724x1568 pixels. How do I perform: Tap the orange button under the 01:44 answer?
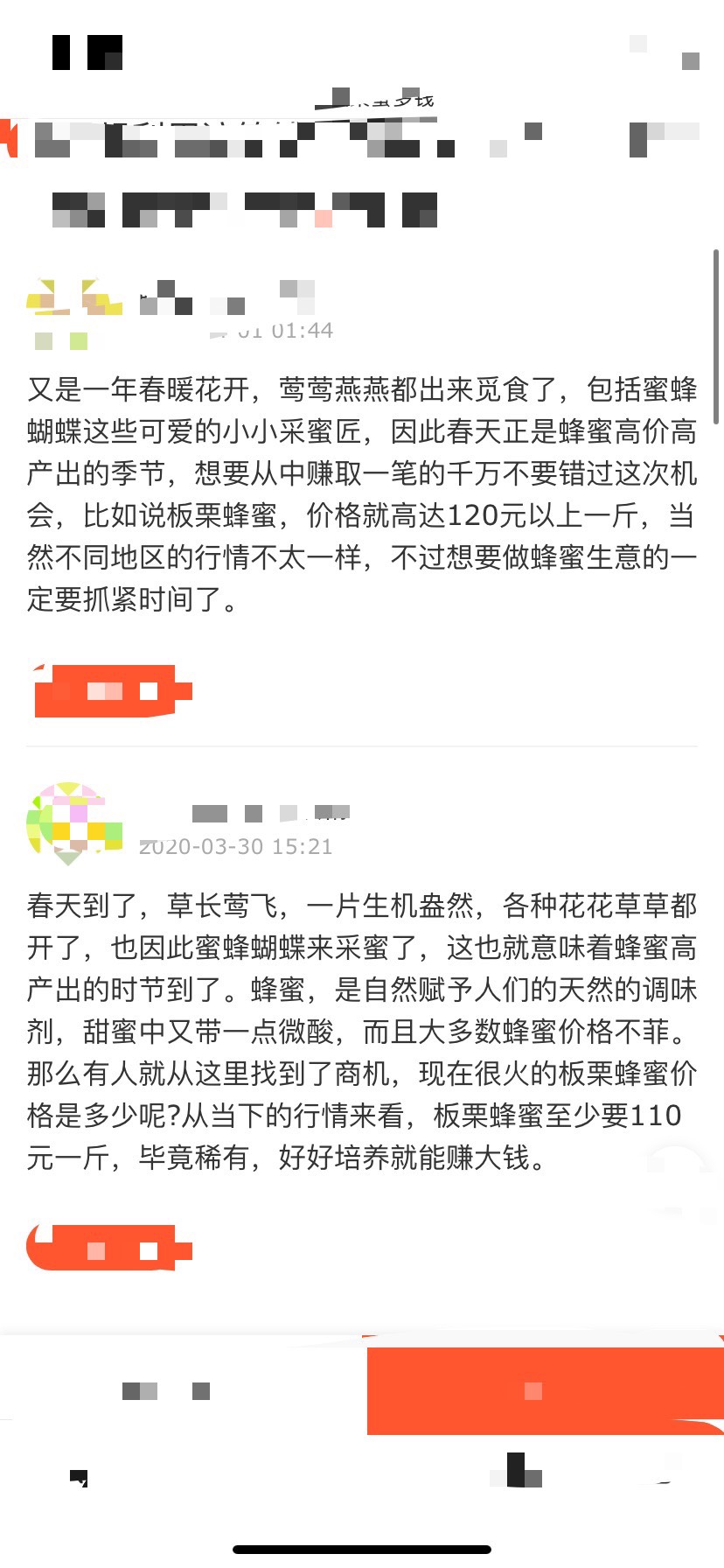coord(112,691)
